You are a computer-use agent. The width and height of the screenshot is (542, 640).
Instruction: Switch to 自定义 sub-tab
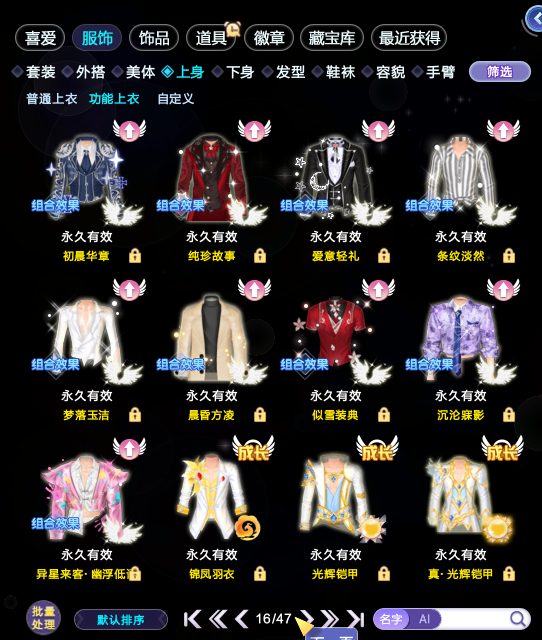(x=175, y=99)
